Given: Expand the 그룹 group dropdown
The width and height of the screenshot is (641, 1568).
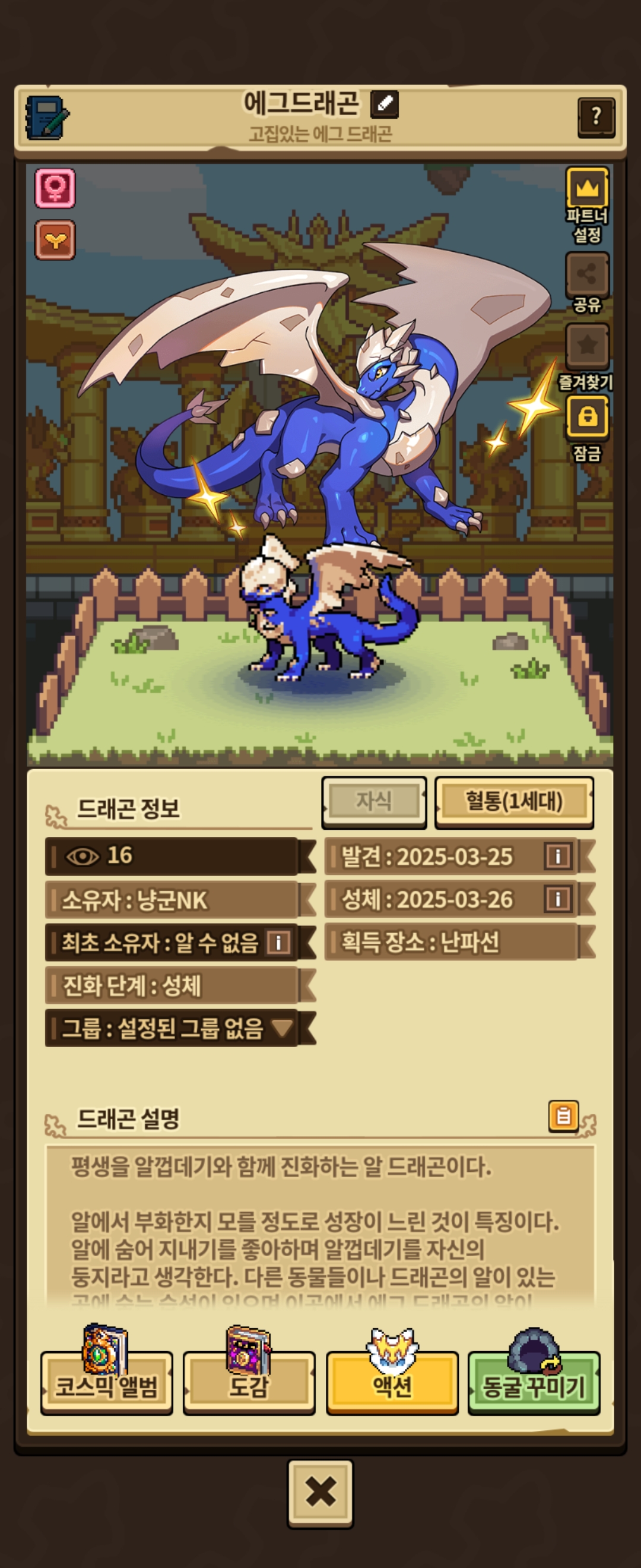Looking at the screenshot, I should click(x=282, y=1028).
